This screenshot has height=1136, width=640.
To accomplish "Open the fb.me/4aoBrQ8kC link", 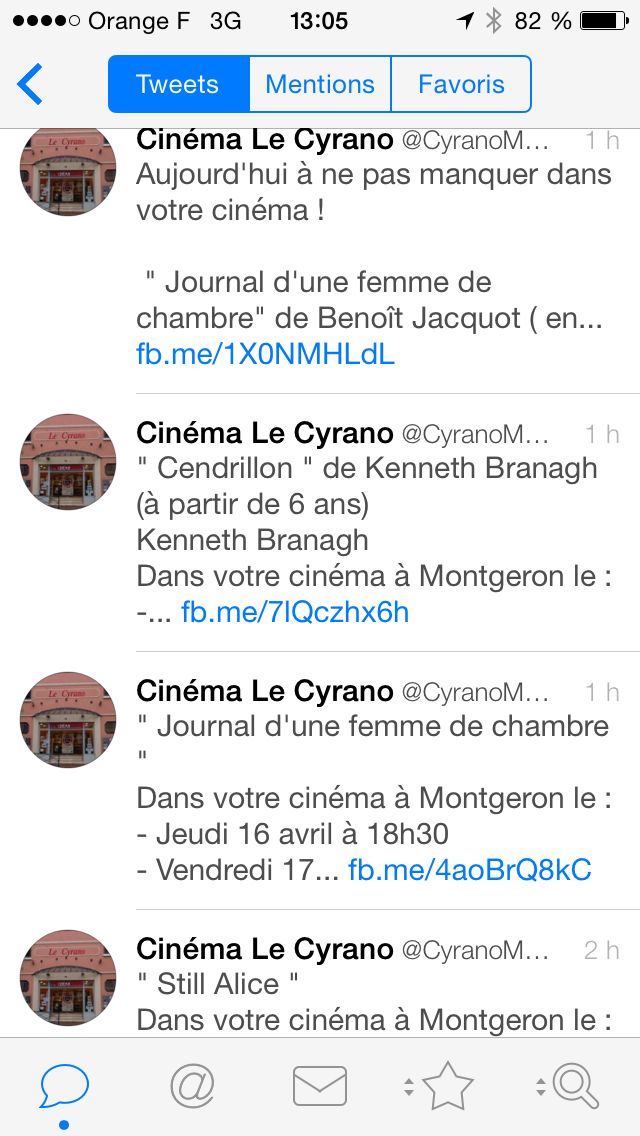I will [x=469, y=870].
